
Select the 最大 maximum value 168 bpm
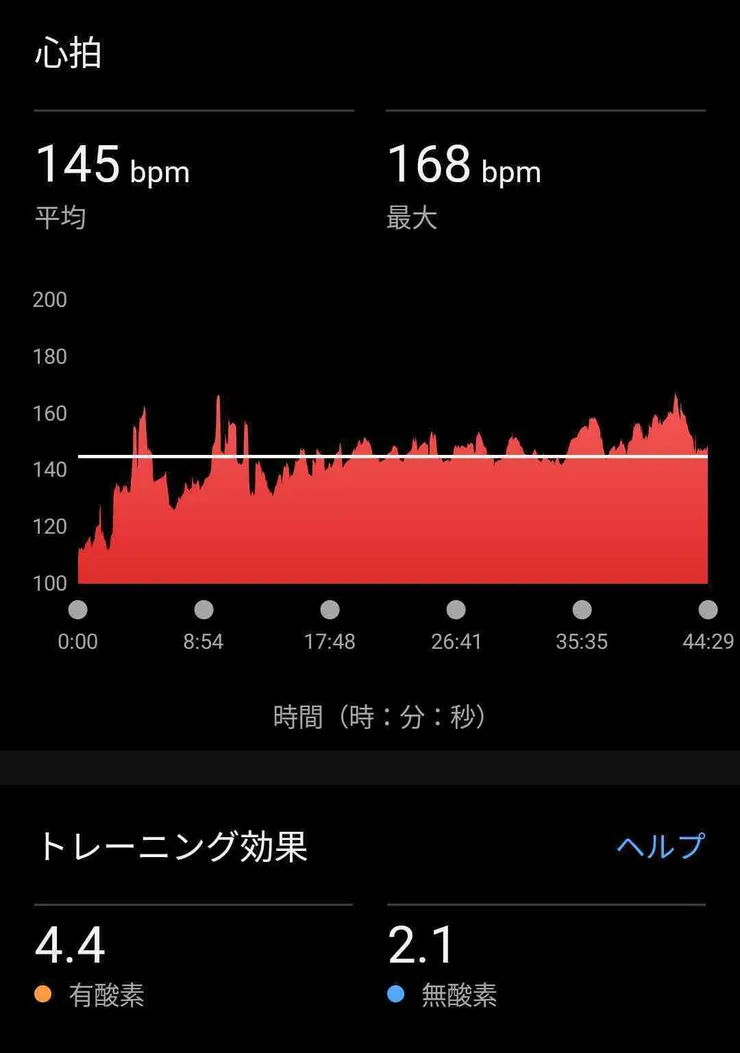tap(463, 167)
